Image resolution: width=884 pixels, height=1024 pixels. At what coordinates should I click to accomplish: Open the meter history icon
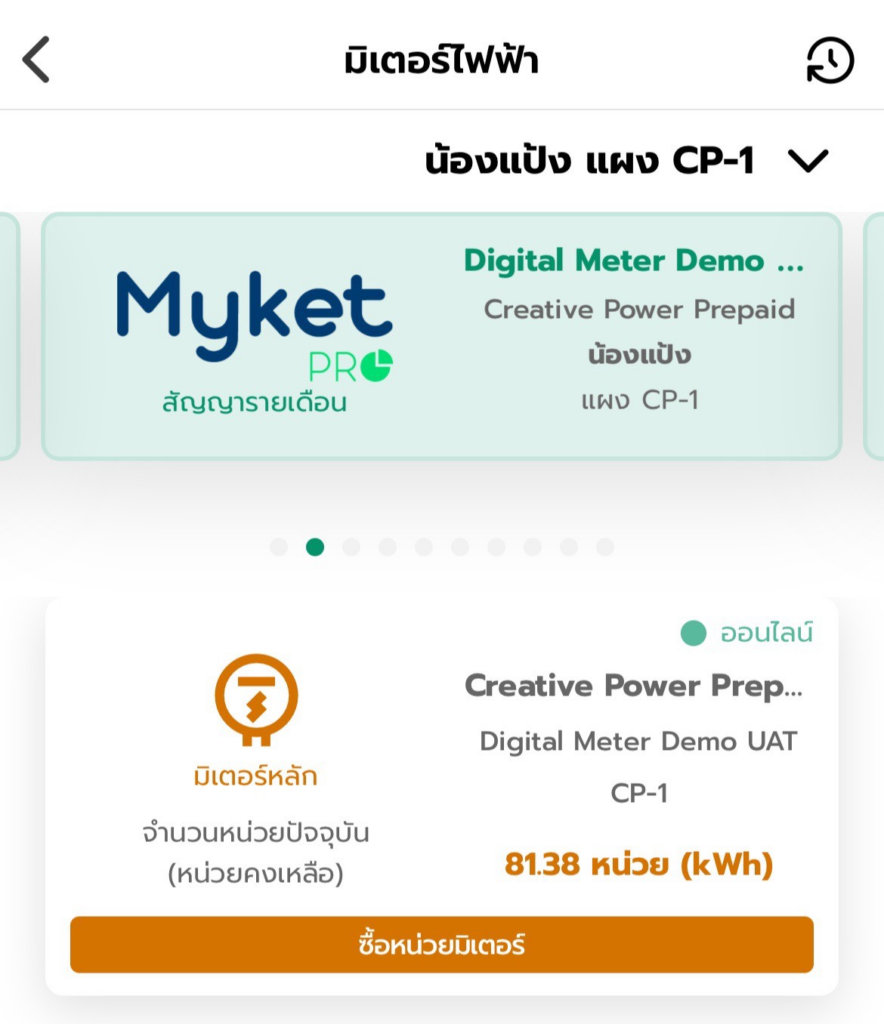tap(830, 61)
